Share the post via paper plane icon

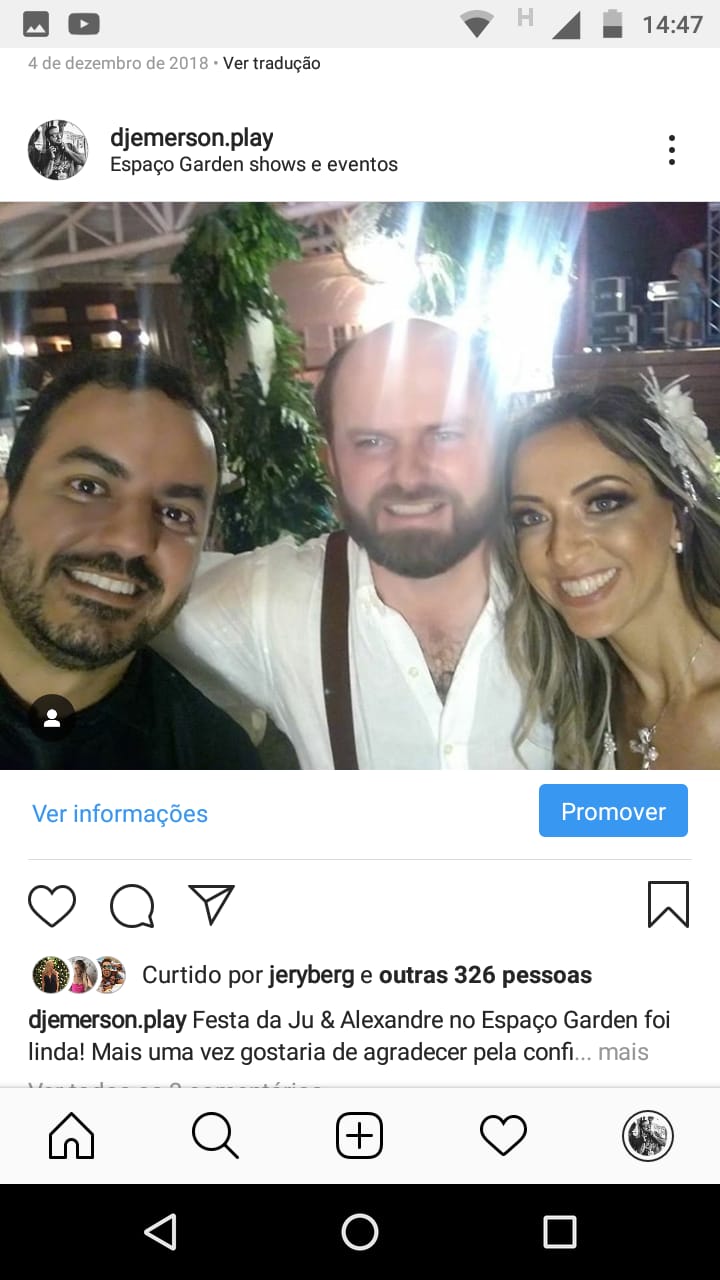[x=211, y=905]
